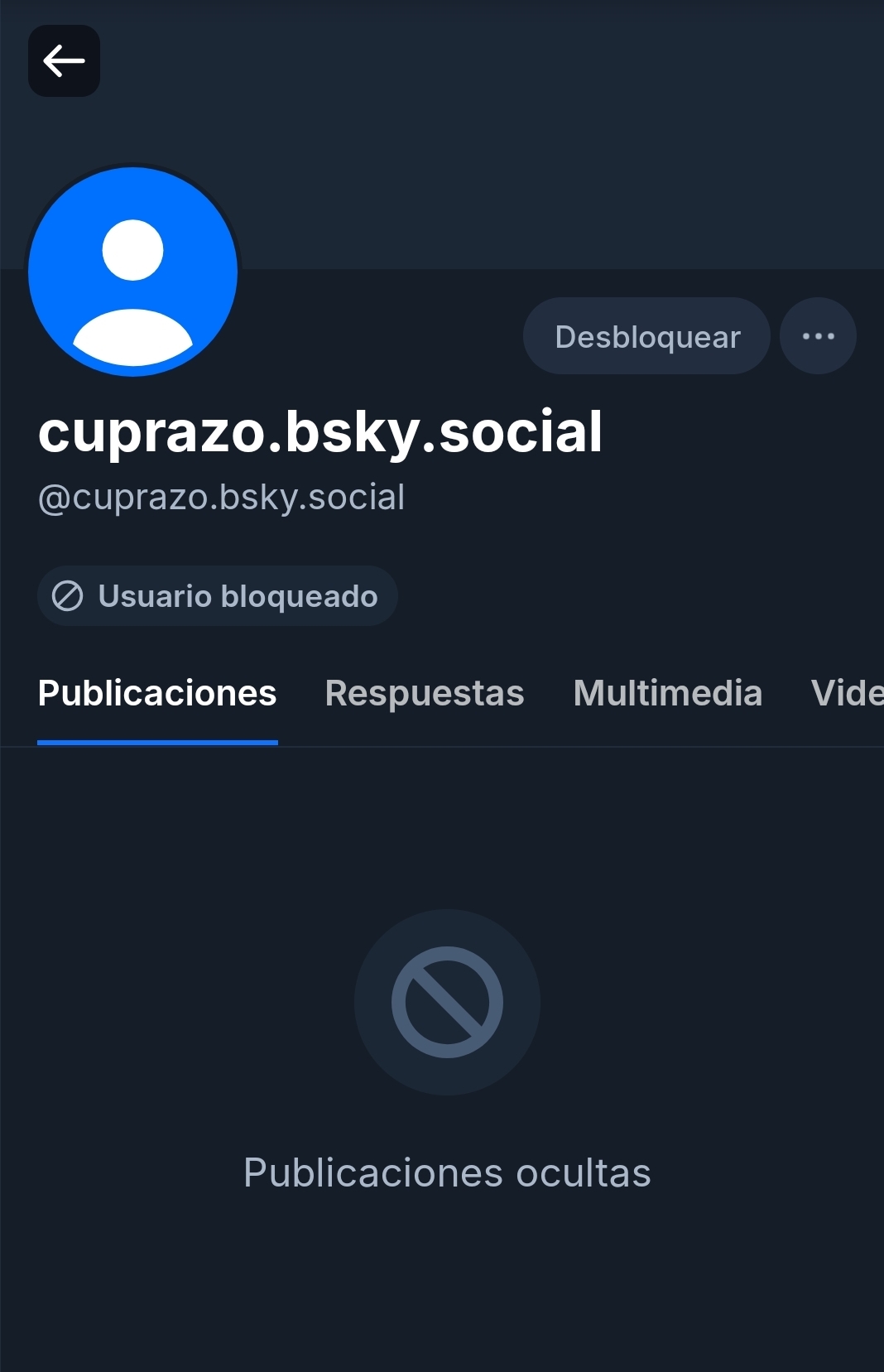
Task: Go back using the arrow button
Action: (x=64, y=61)
